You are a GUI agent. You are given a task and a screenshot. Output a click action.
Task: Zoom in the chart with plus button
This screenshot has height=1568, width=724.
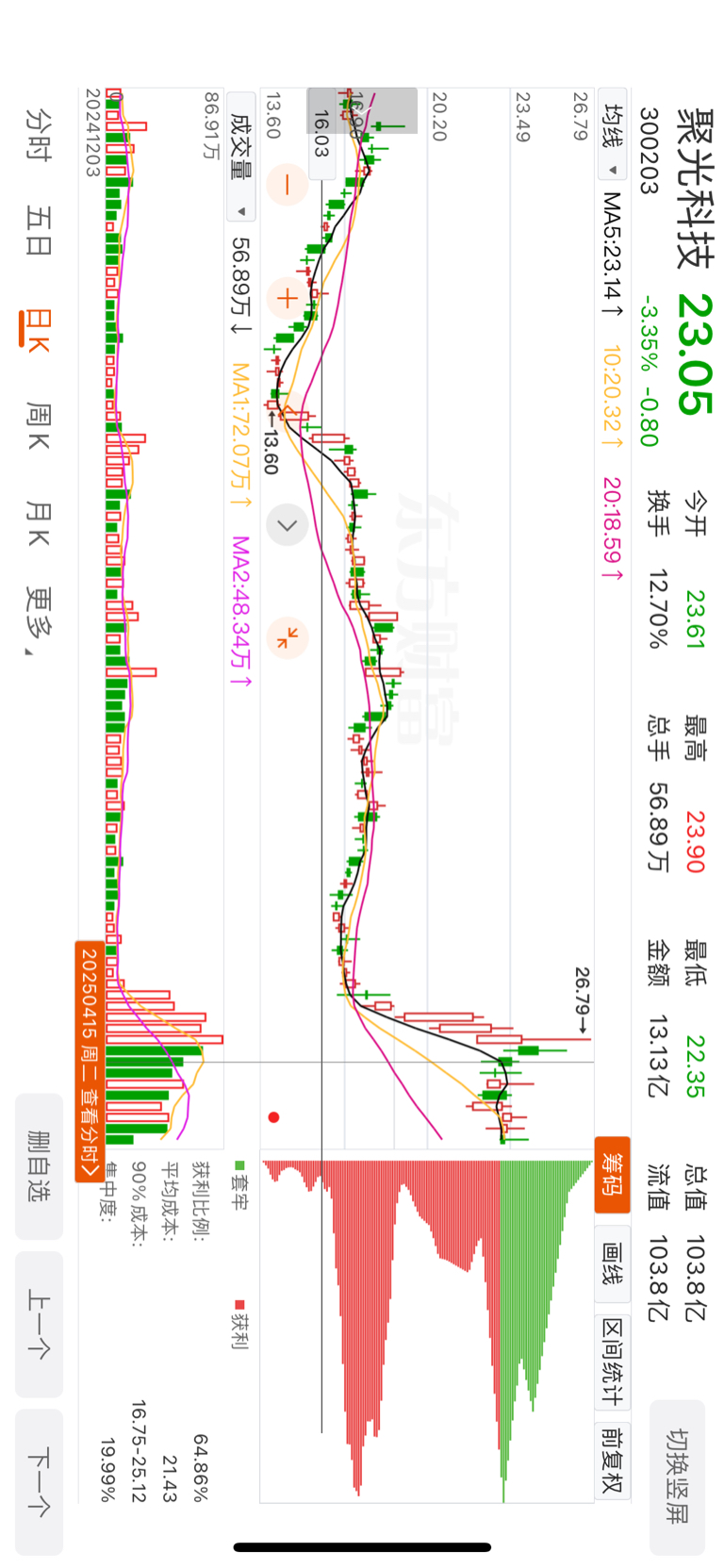click(287, 299)
